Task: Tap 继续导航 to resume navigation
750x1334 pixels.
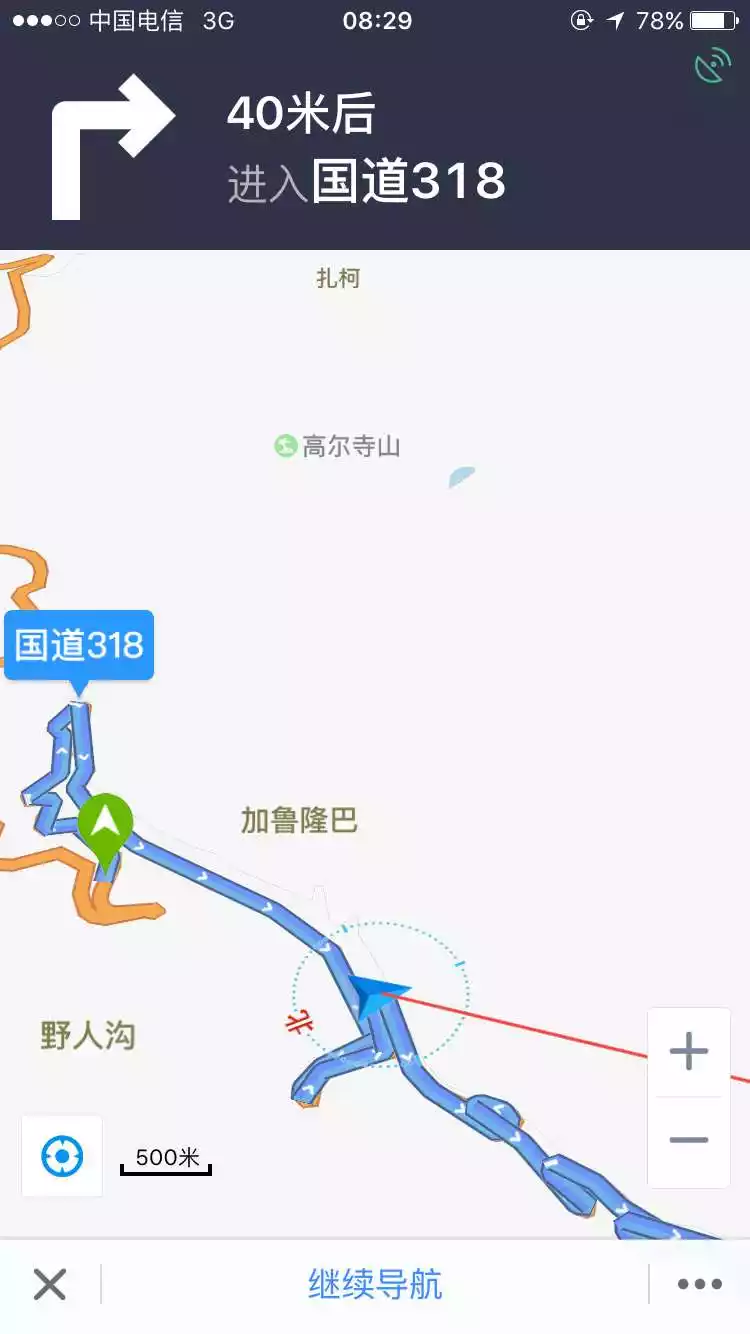Action: (375, 1285)
